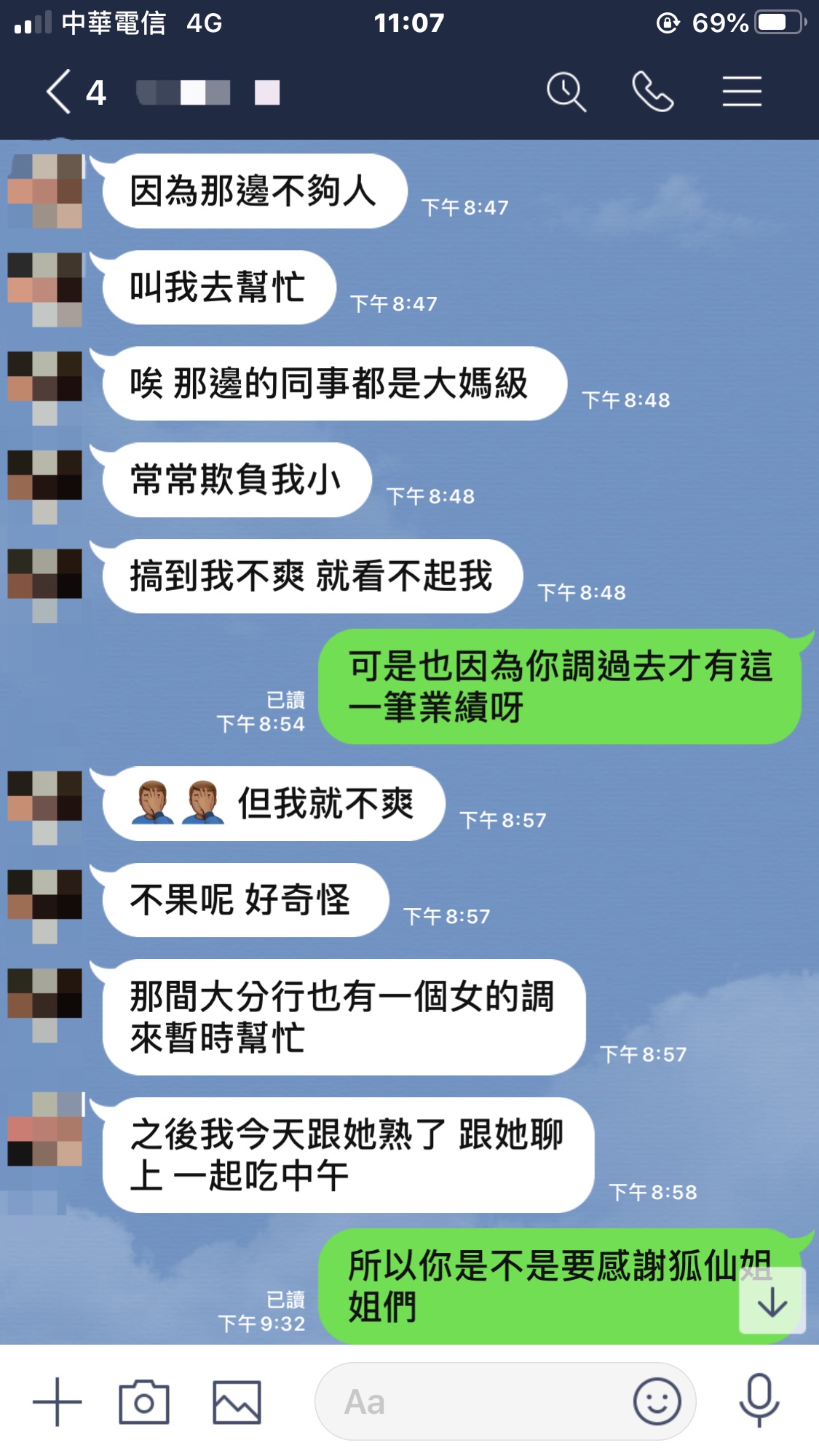Viewport: 819px width, 1456px height.
Task: Open sender's avatar beside 因為那邊不夠人
Action: click(45, 191)
